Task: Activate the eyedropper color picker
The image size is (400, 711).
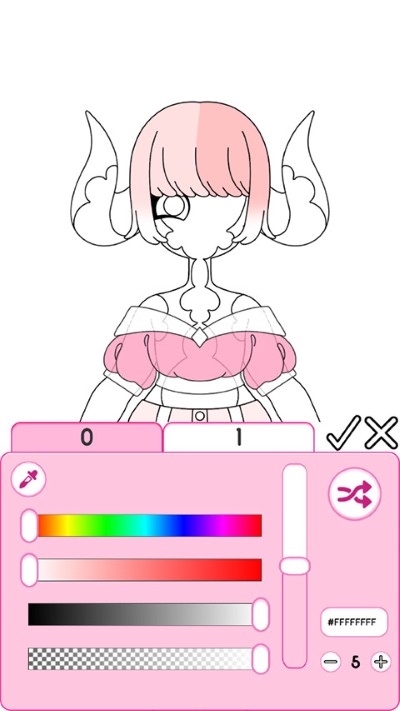Action: (x=29, y=480)
